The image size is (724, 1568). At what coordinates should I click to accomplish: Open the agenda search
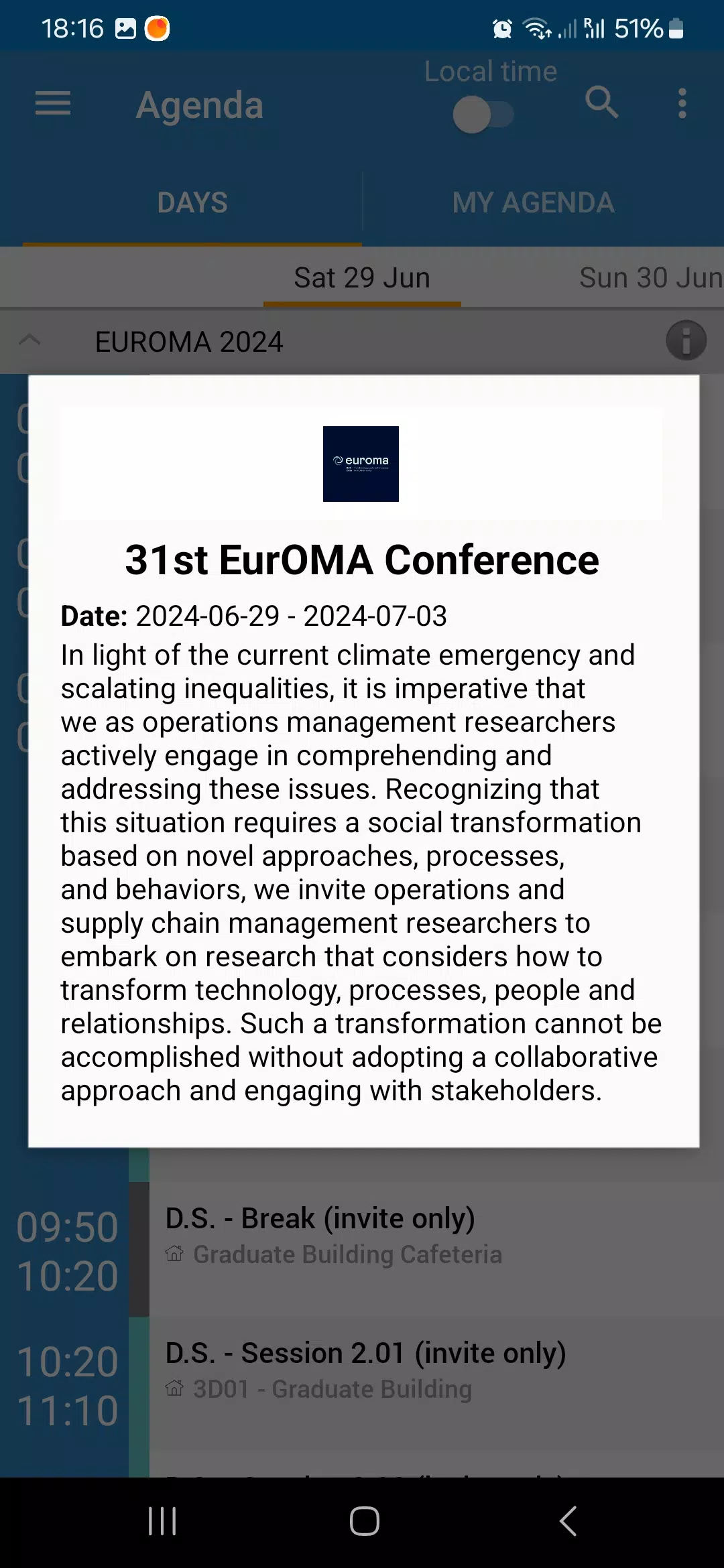(601, 103)
